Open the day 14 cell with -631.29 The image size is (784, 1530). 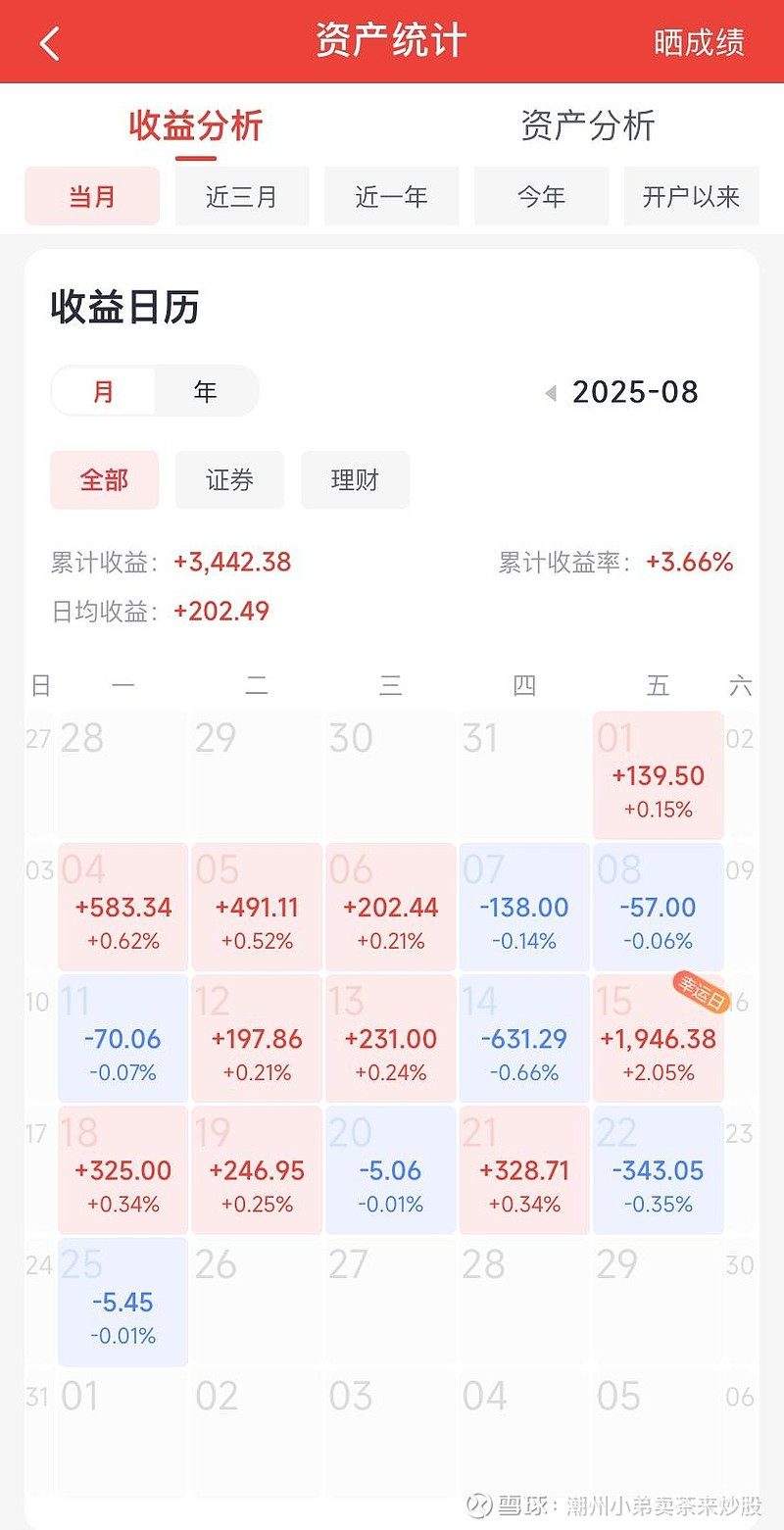524,1038
